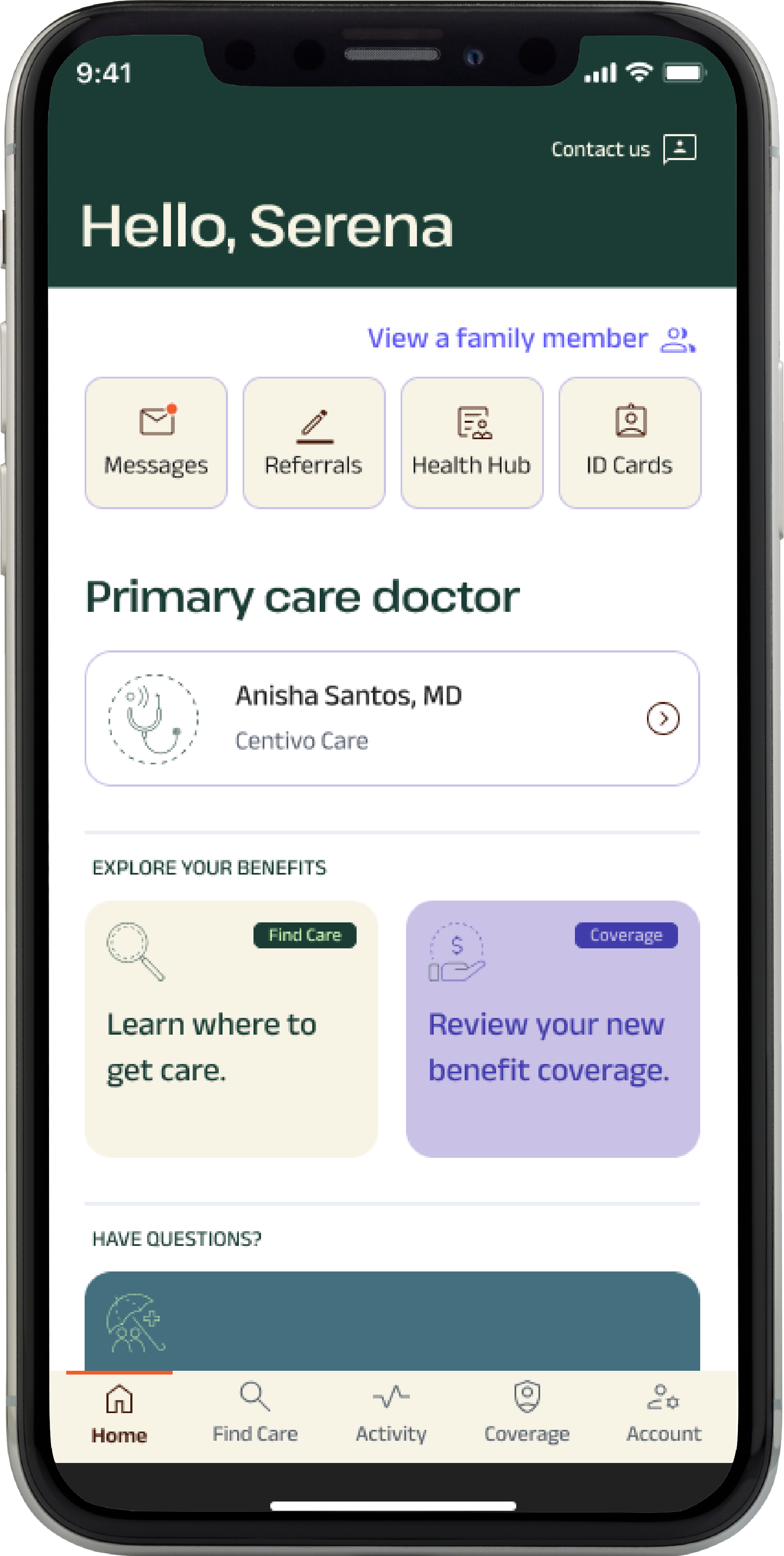The height and width of the screenshot is (1556, 784).
Task: Open Anisha Santos, MD doctor card
Action: coord(391,718)
